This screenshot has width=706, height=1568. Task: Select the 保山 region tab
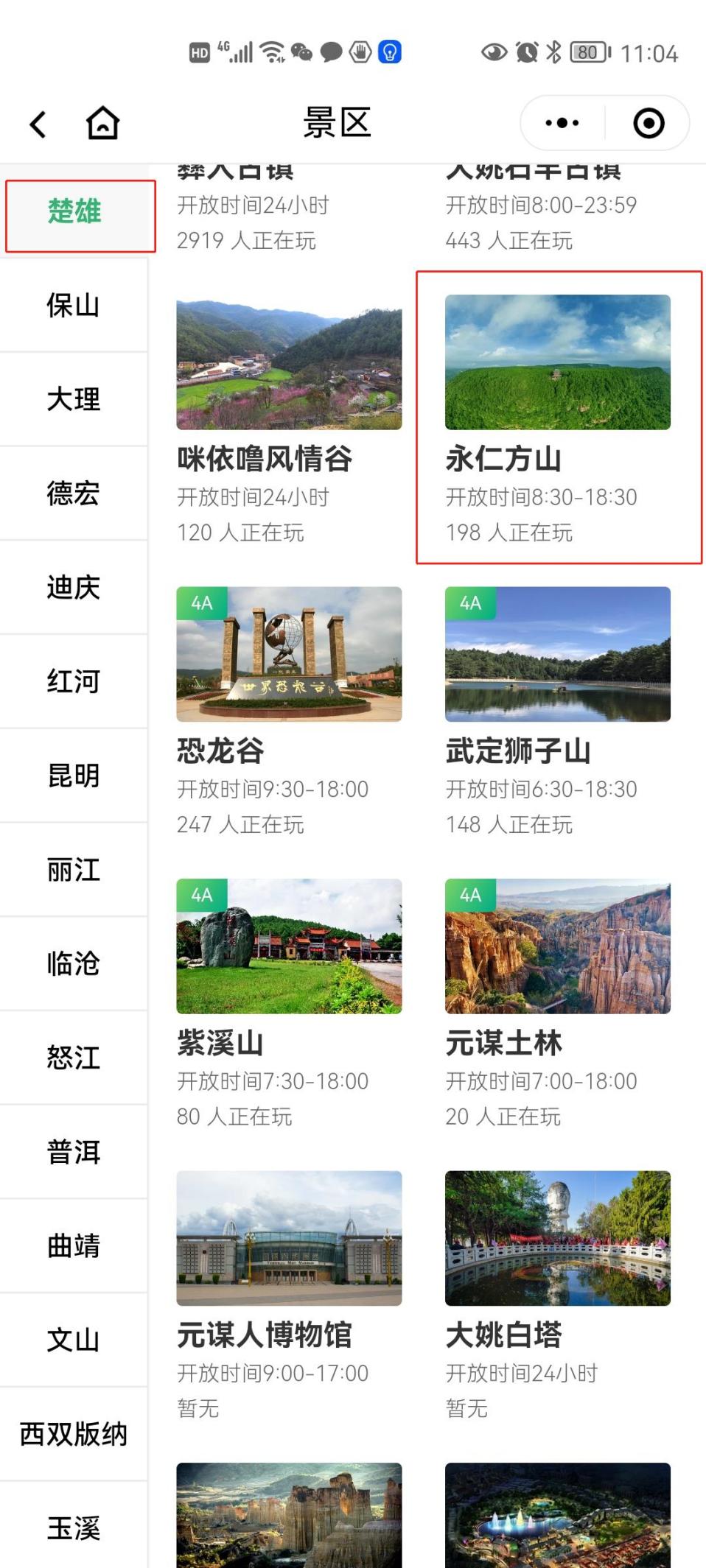[x=74, y=306]
